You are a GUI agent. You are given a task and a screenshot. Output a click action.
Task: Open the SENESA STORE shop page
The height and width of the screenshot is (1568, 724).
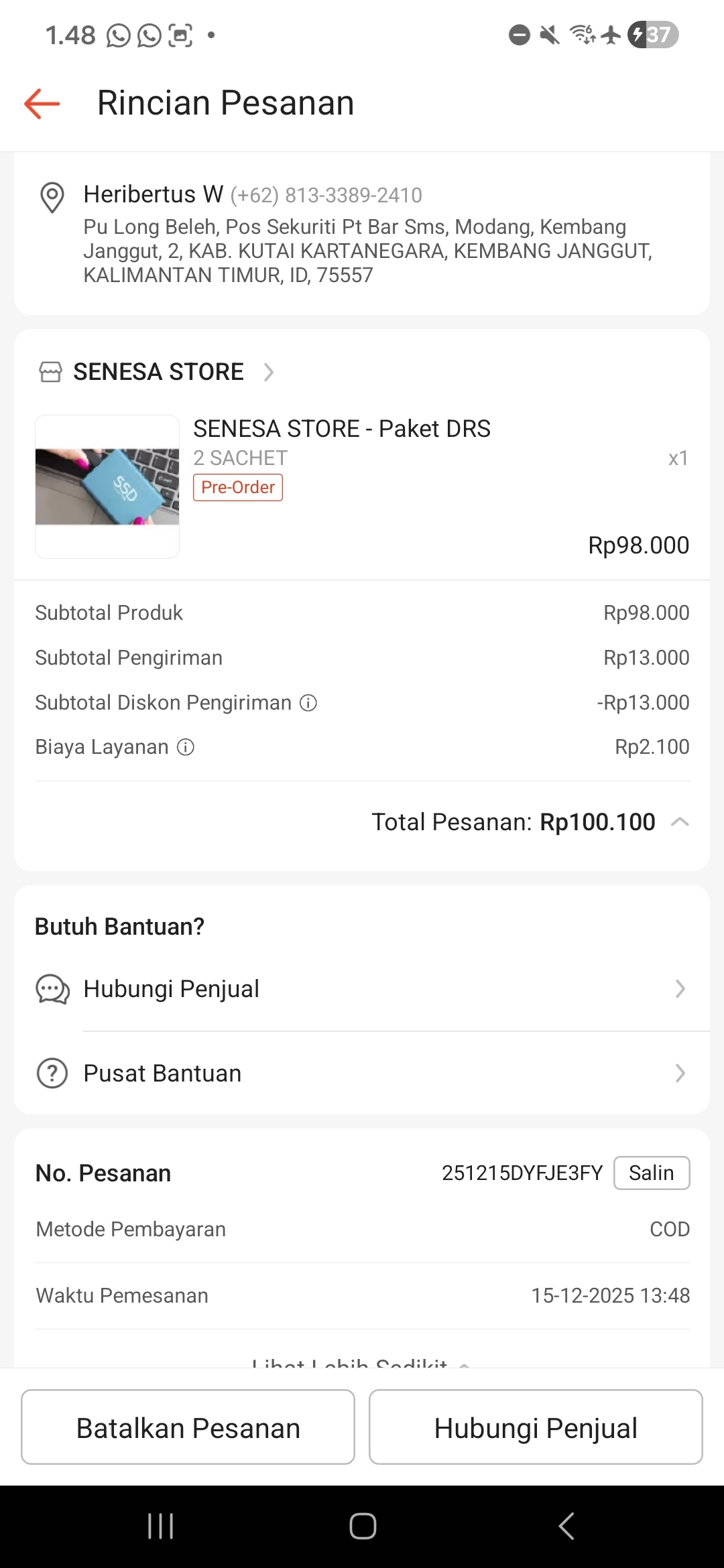pos(158,372)
